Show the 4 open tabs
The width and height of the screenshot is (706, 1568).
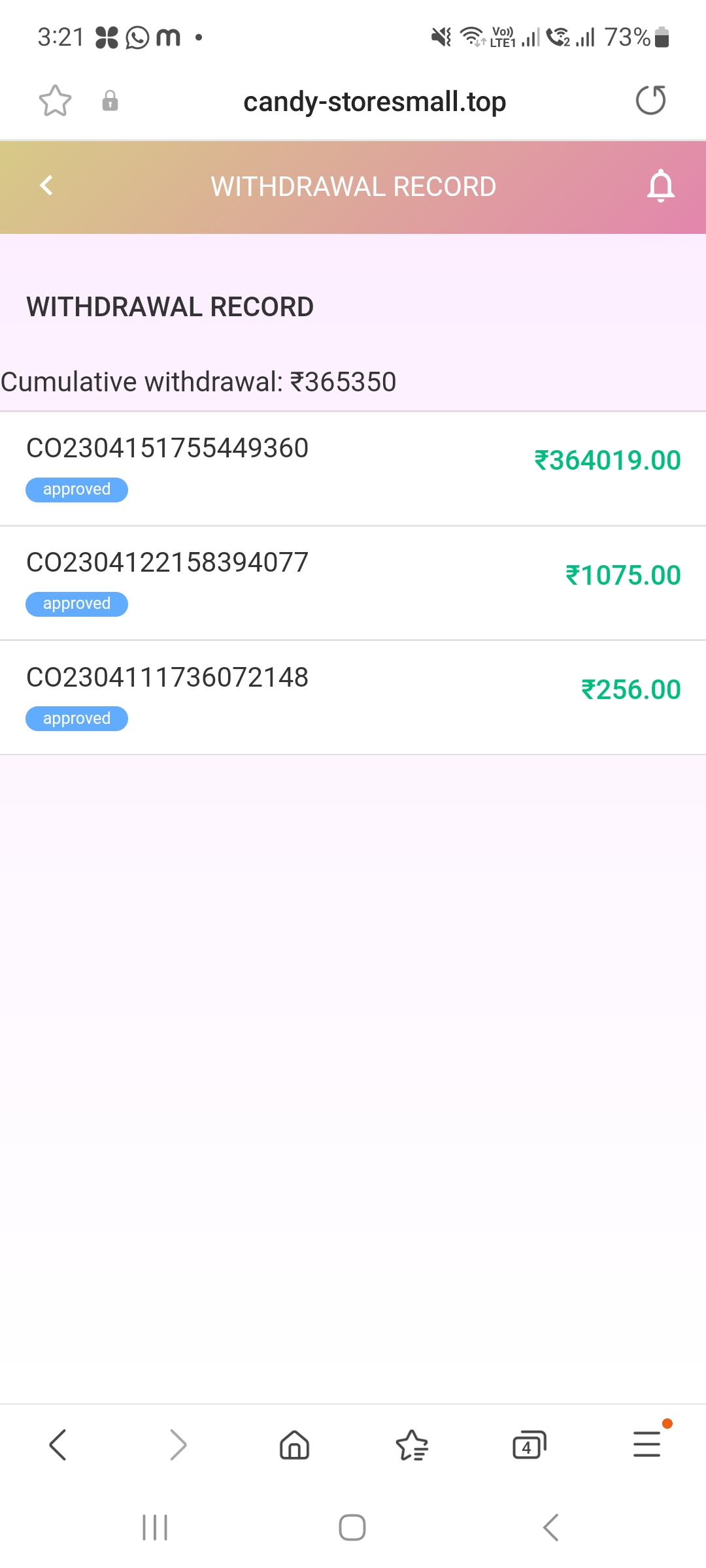click(529, 1445)
